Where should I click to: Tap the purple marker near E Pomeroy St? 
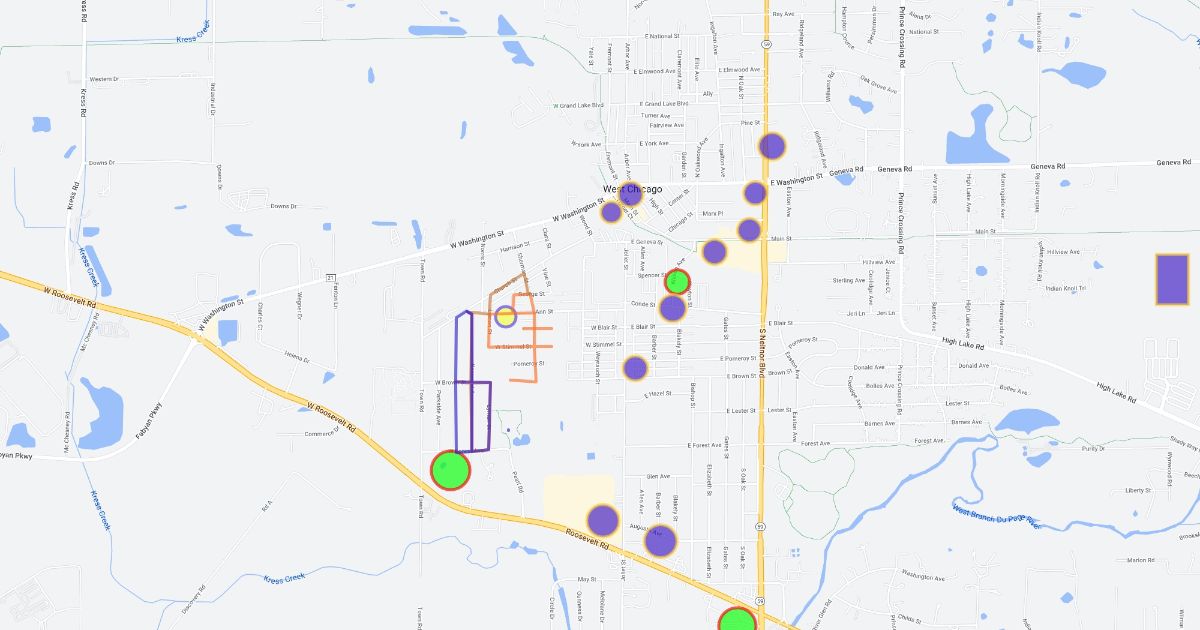coord(635,368)
